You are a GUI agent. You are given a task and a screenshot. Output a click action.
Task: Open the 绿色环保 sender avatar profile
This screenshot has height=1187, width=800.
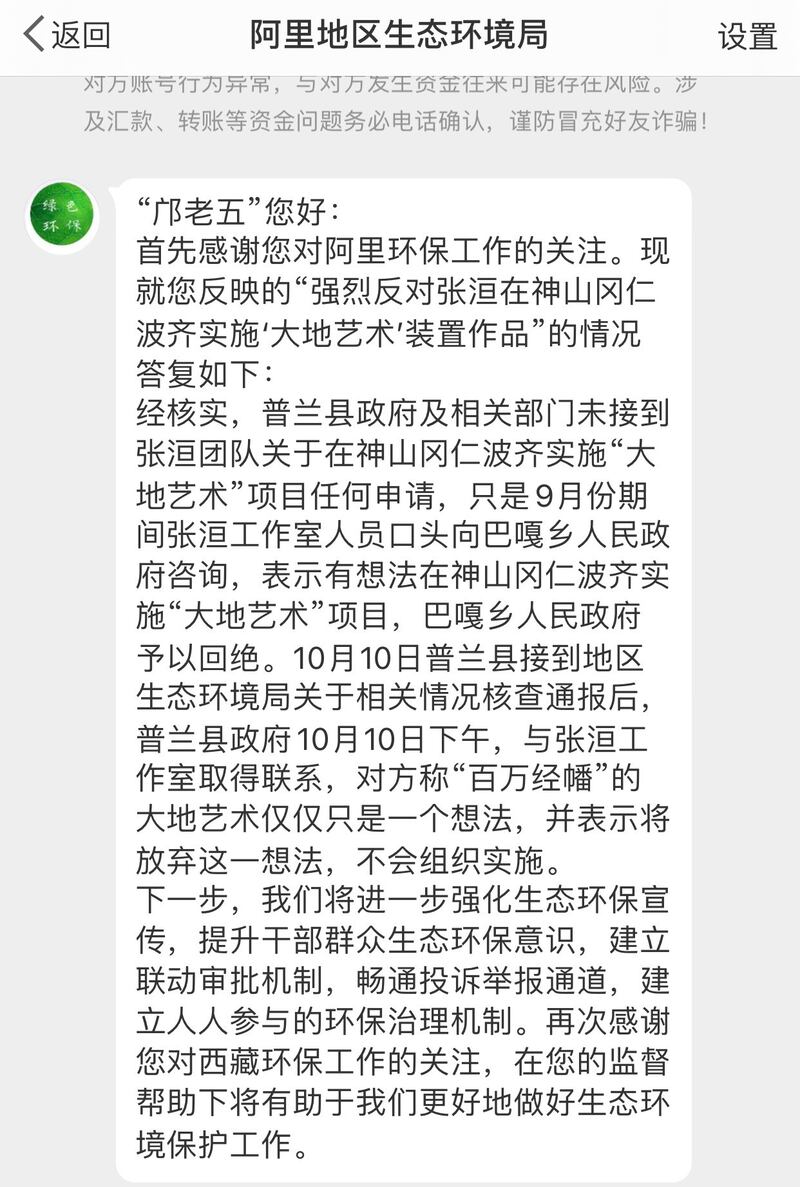pos(62,216)
